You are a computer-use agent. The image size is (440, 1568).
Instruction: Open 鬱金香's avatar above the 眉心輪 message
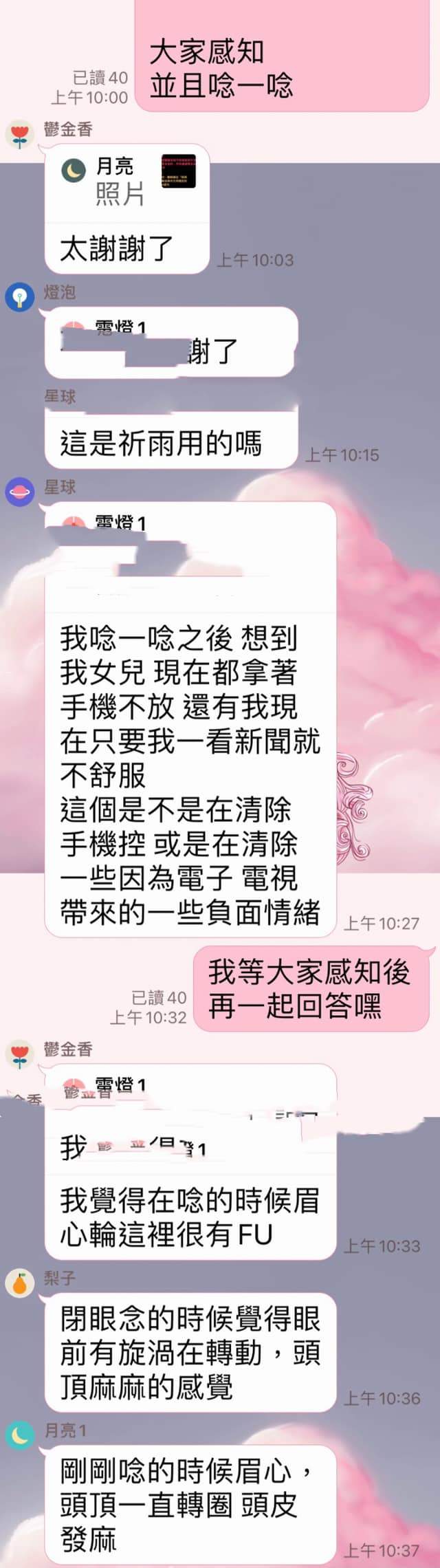[x=20, y=1054]
